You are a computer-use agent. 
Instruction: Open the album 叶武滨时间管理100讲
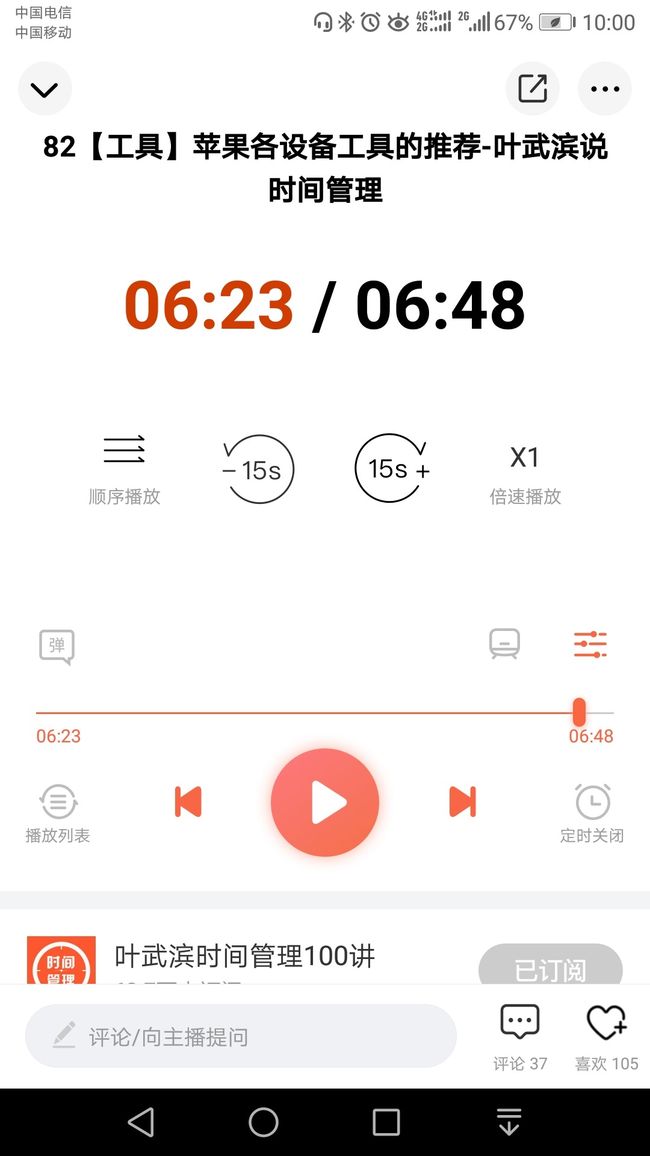pyautogui.click(x=245, y=956)
